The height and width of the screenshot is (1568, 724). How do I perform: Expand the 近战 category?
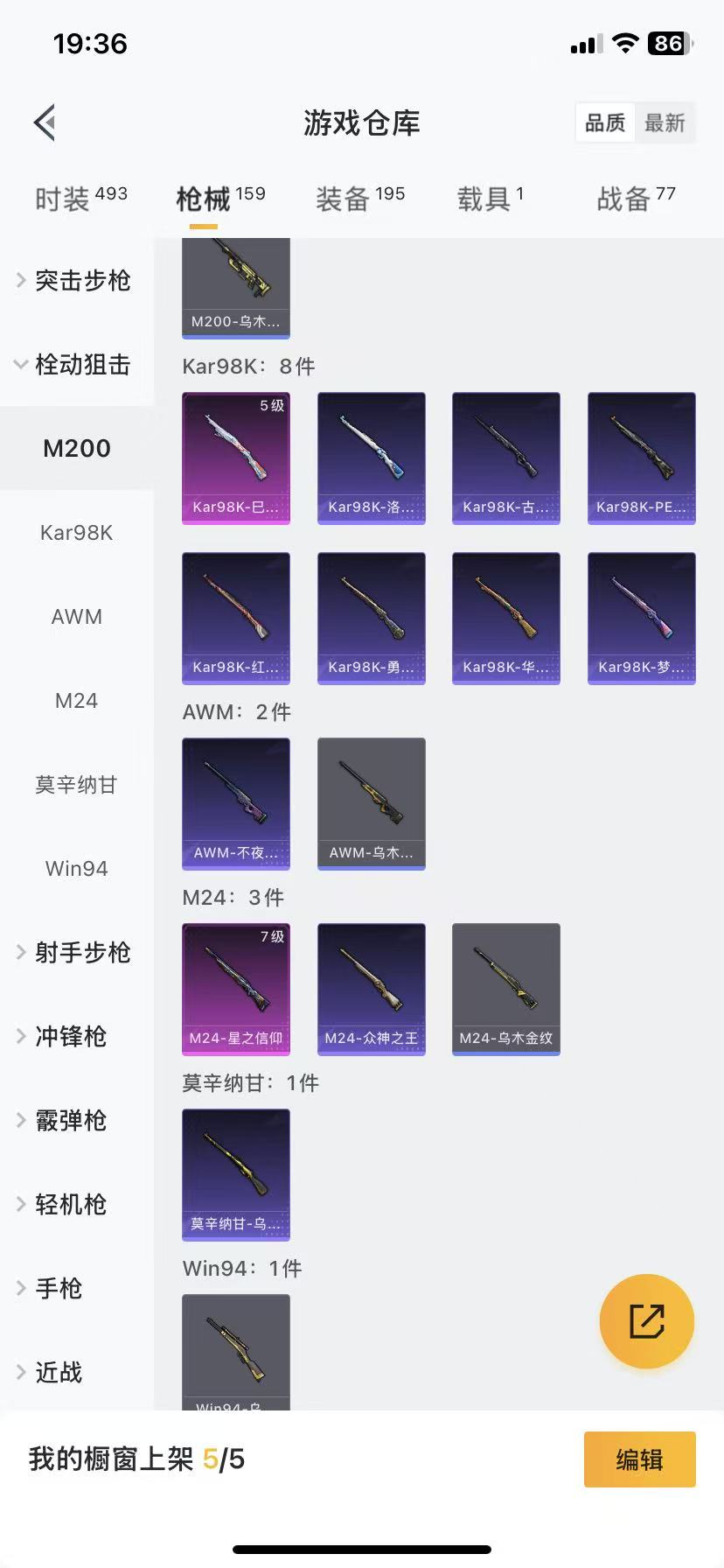[58, 1373]
